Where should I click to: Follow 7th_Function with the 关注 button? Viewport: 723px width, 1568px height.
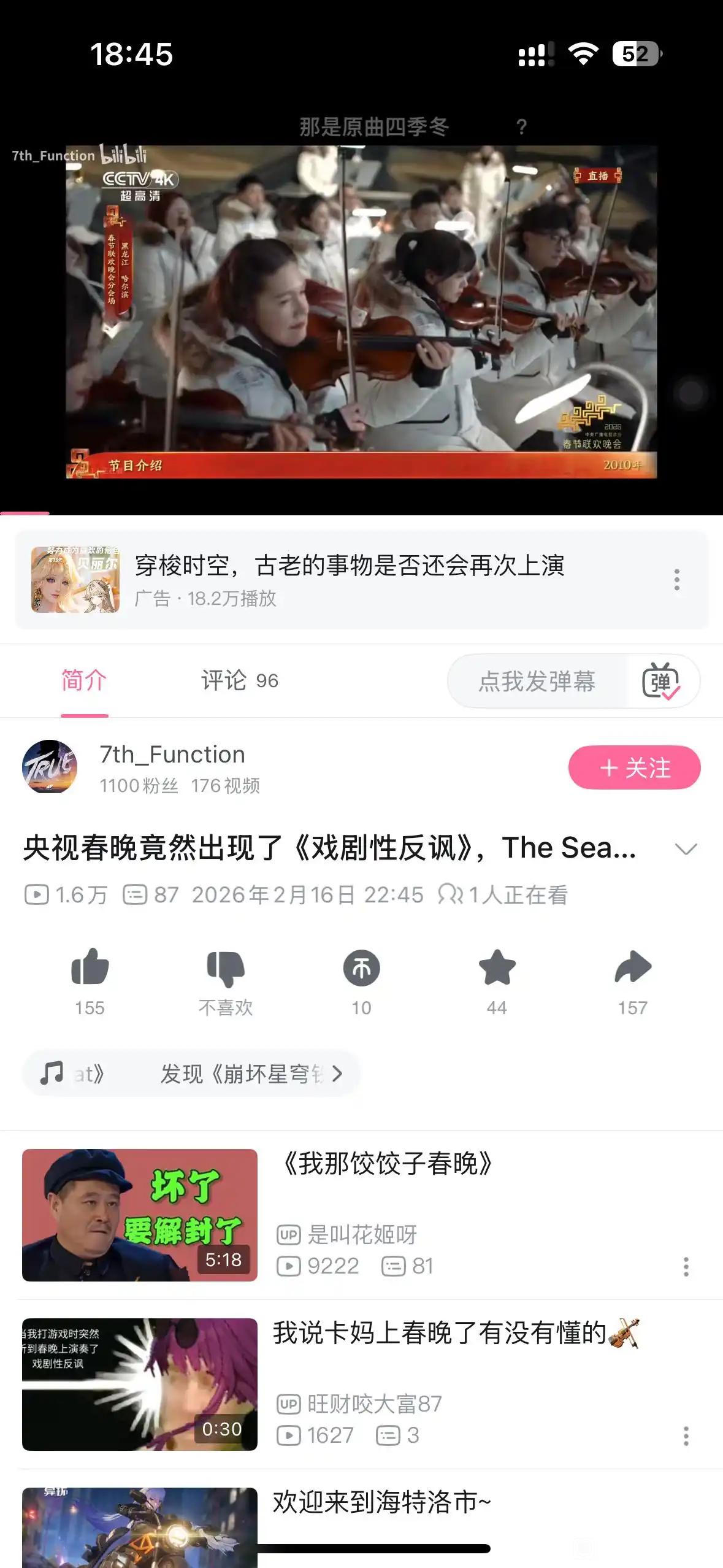pyautogui.click(x=634, y=767)
